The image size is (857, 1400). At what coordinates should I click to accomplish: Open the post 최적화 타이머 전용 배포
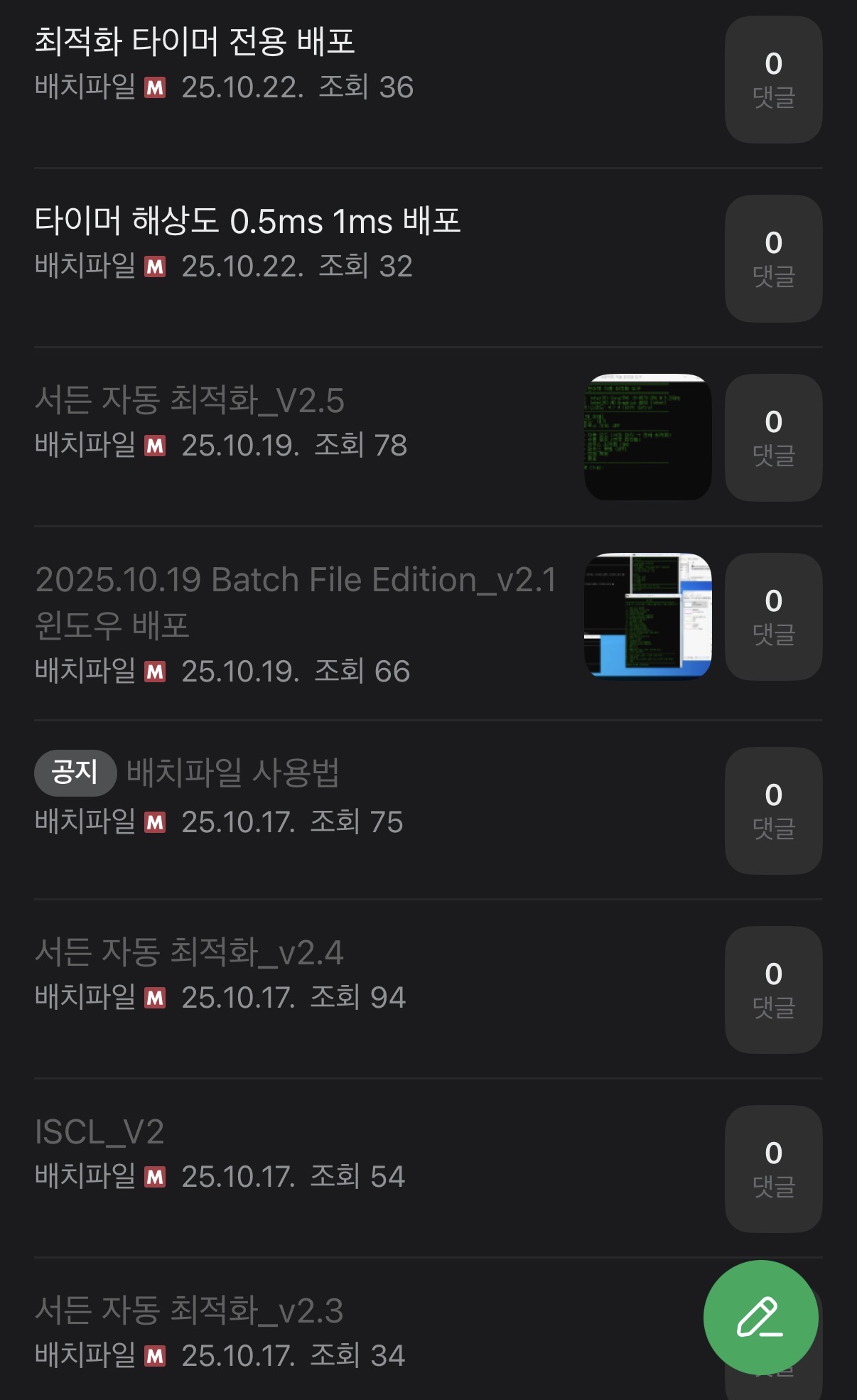[x=195, y=41]
